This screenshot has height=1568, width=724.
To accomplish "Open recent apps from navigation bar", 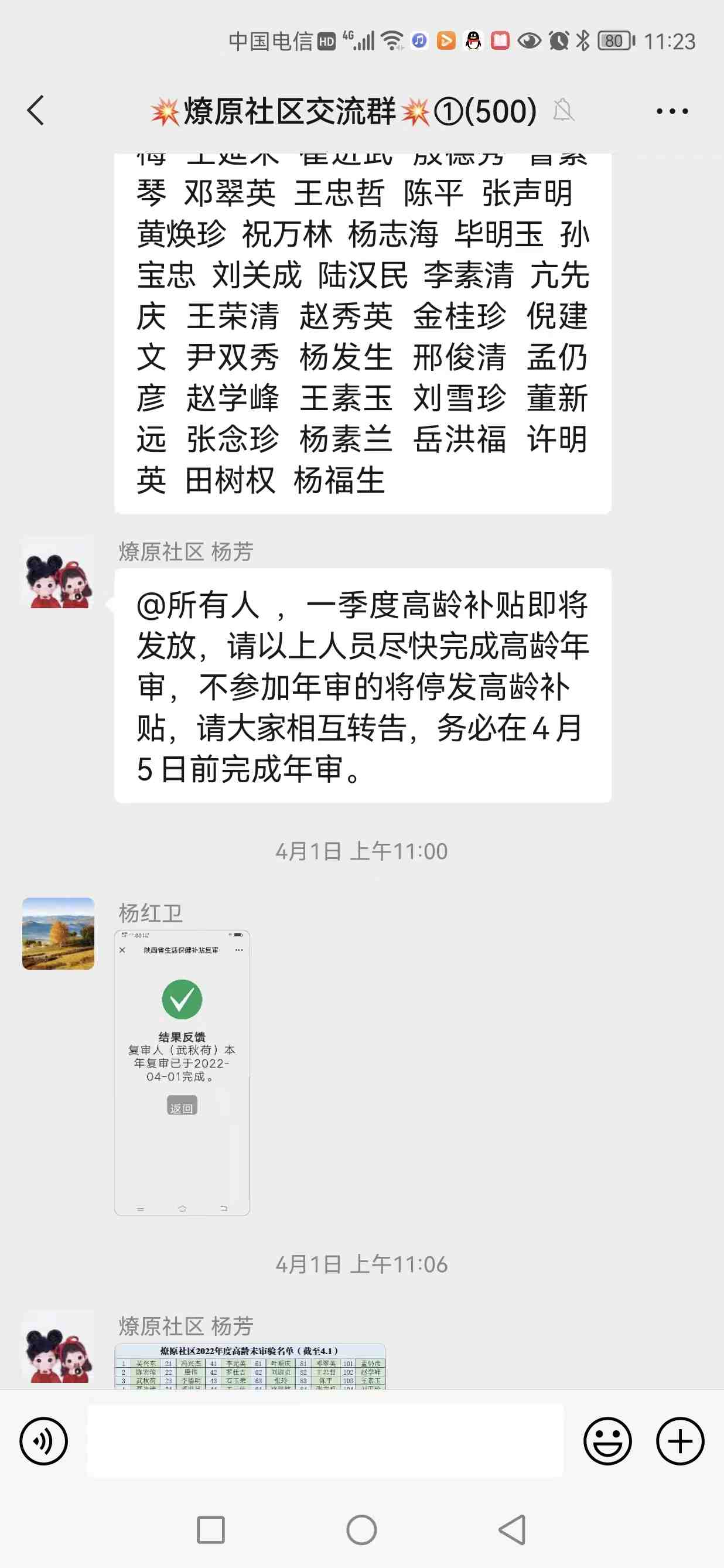I will 211,1530.
